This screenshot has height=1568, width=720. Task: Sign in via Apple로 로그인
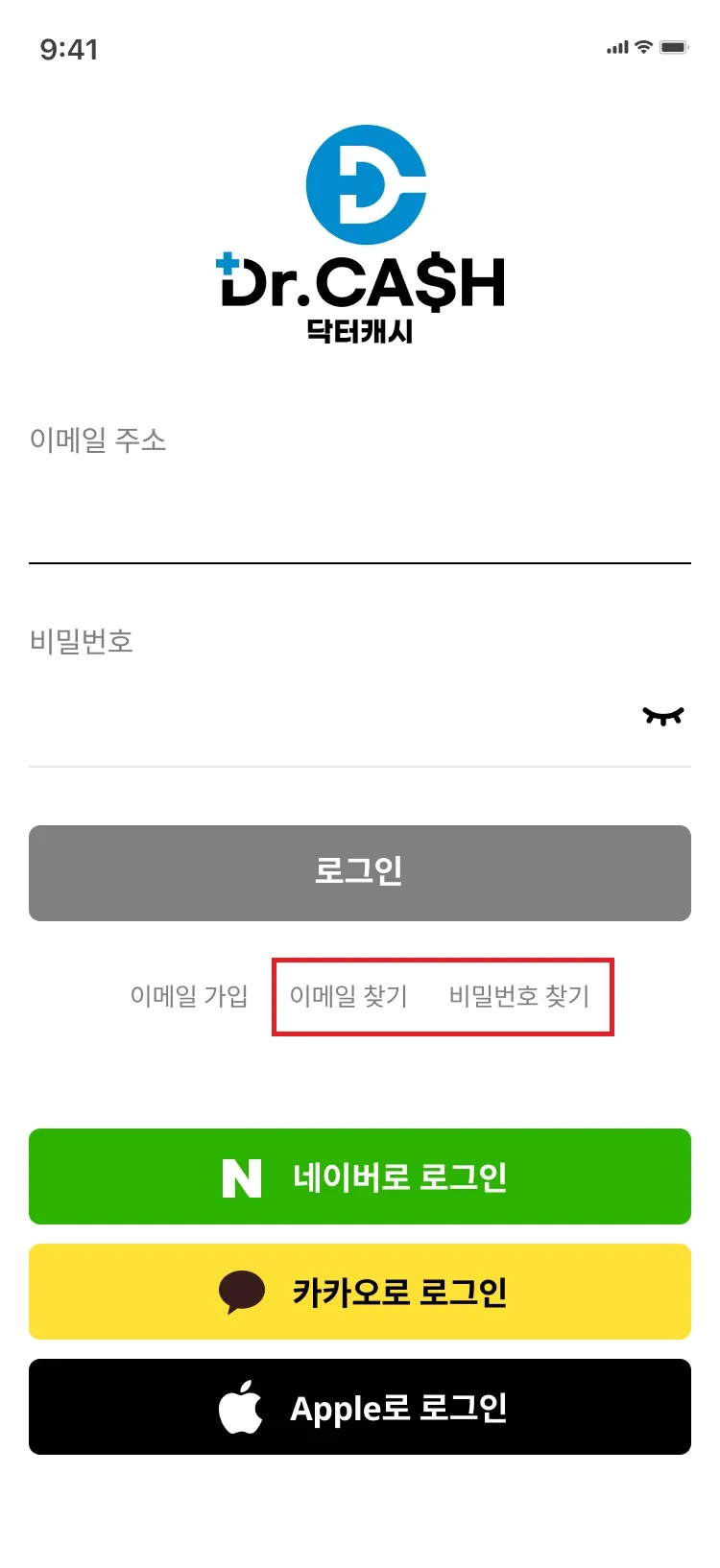(x=360, y=1407)
